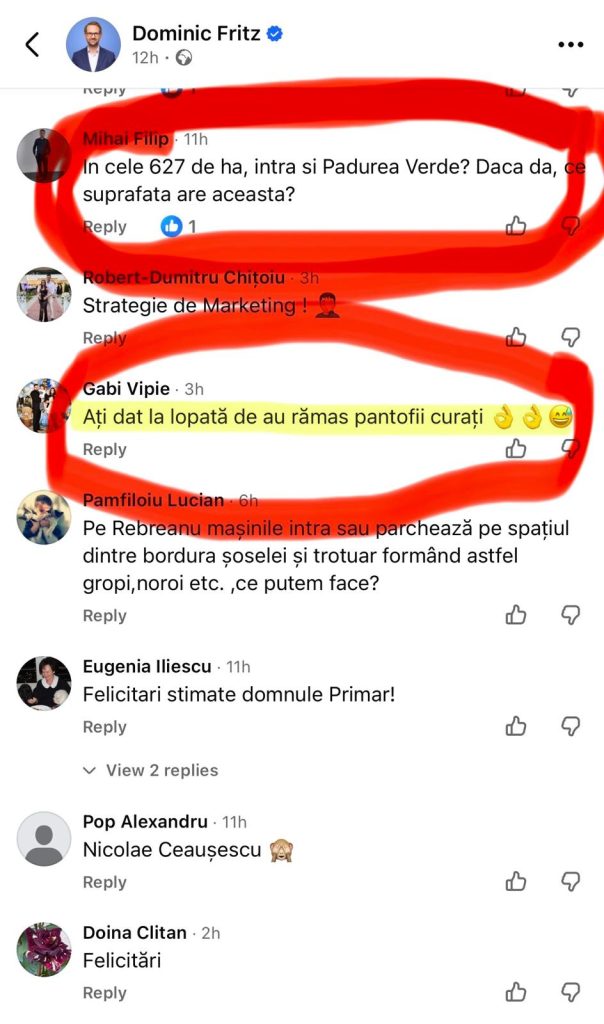
Task: Dislike Pop Alexandru's comment
Action: pos(570,881)
